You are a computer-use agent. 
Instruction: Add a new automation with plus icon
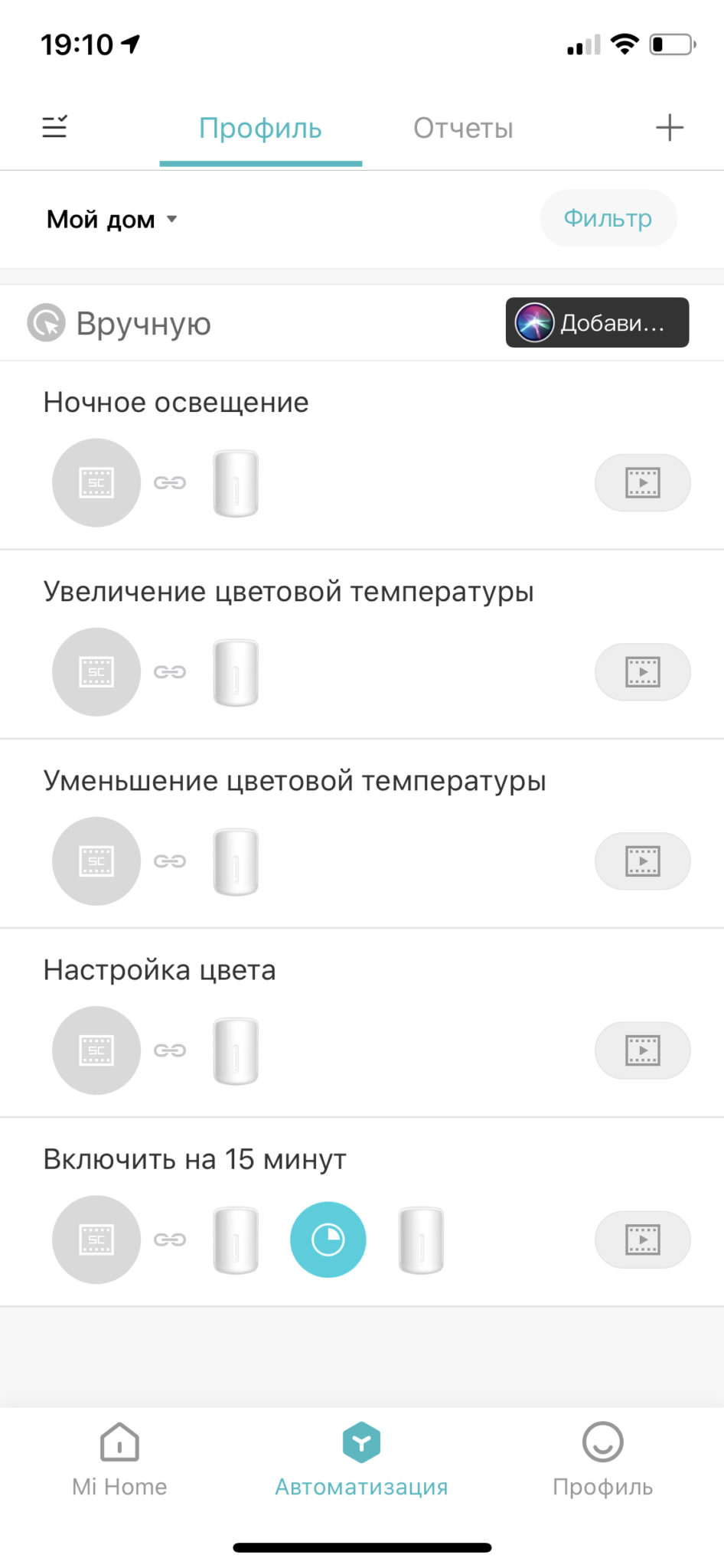tap(670, 127)
